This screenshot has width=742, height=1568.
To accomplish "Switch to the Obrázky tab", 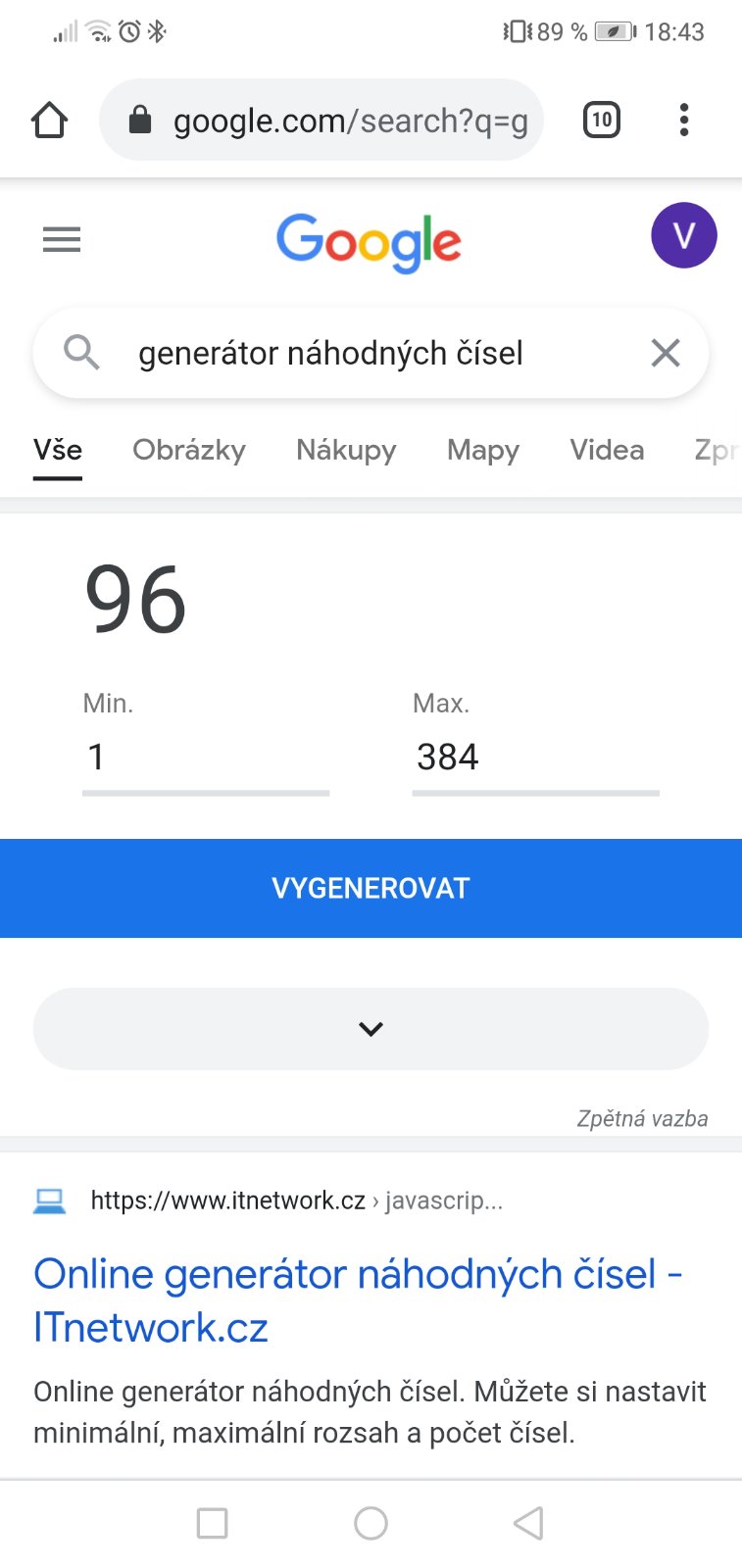I will [189, 450].
